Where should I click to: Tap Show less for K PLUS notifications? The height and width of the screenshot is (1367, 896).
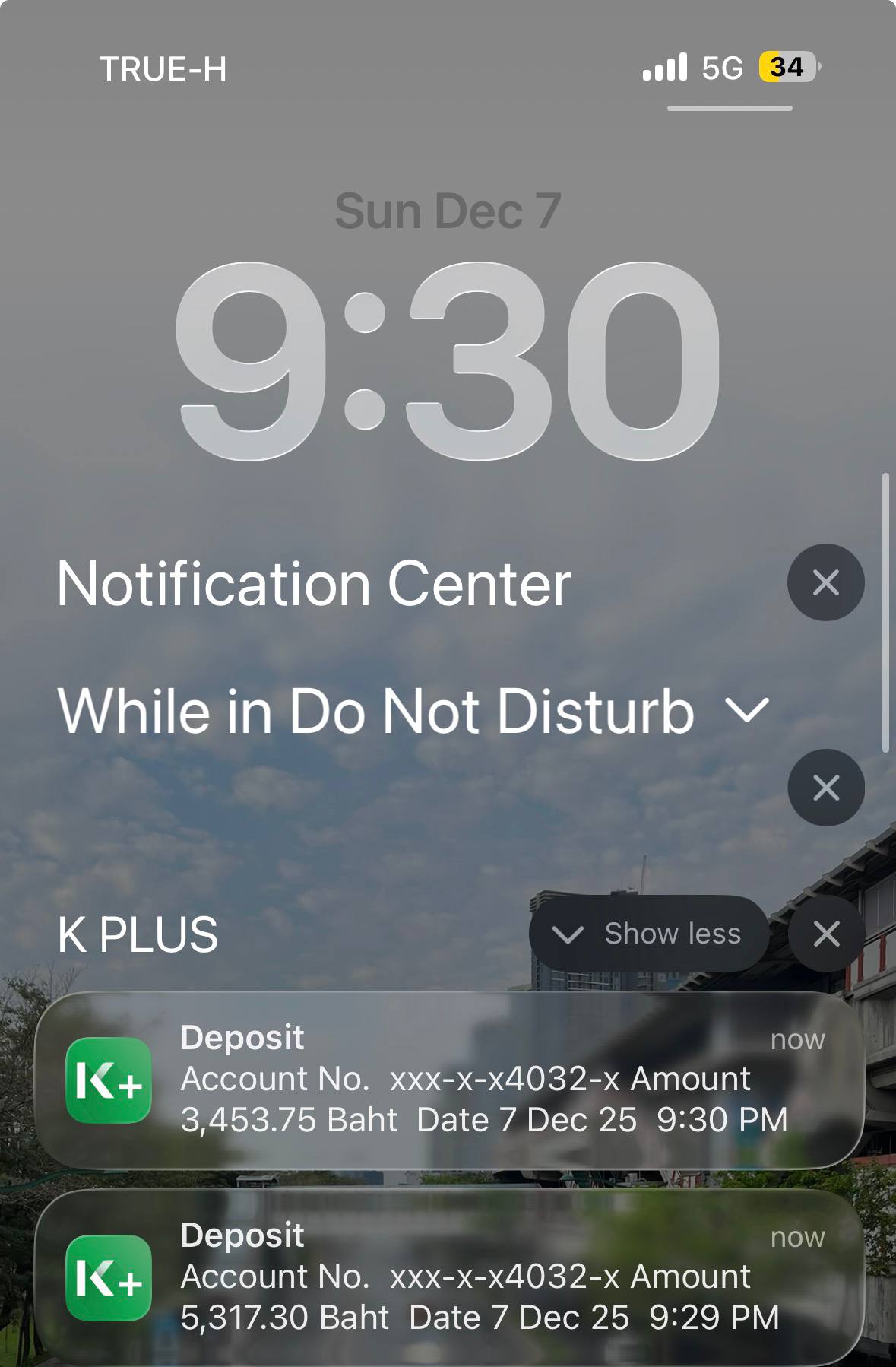(648, 934)
